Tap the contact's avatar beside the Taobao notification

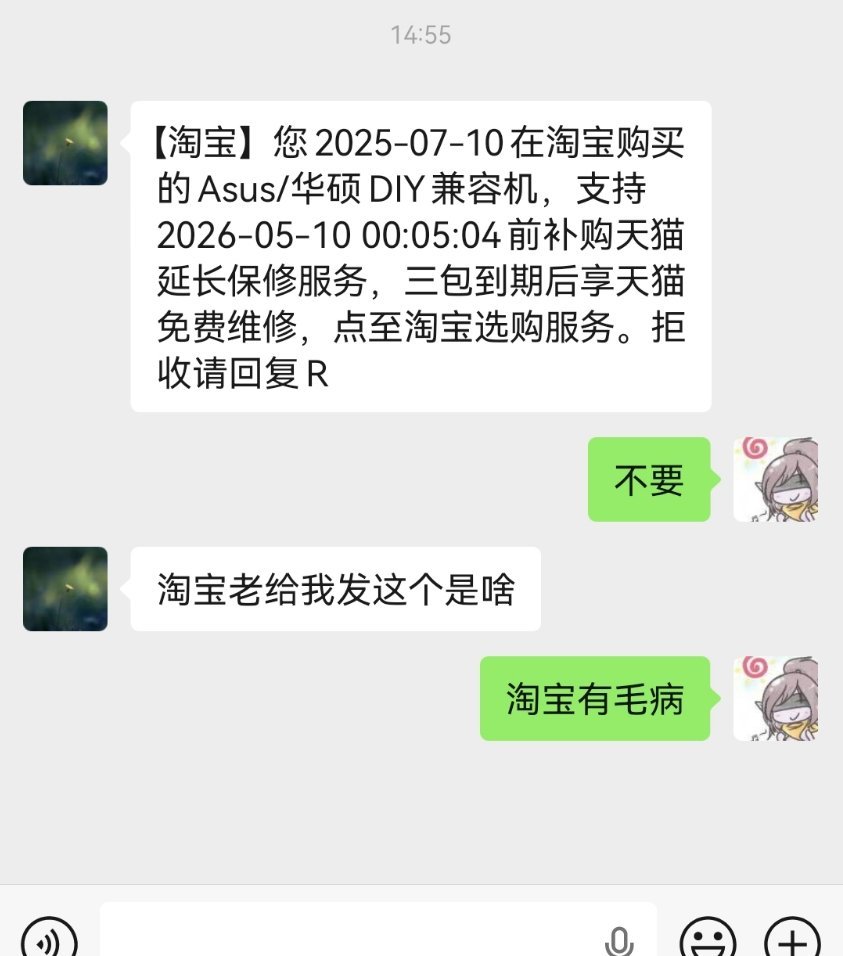click(64, 143)
